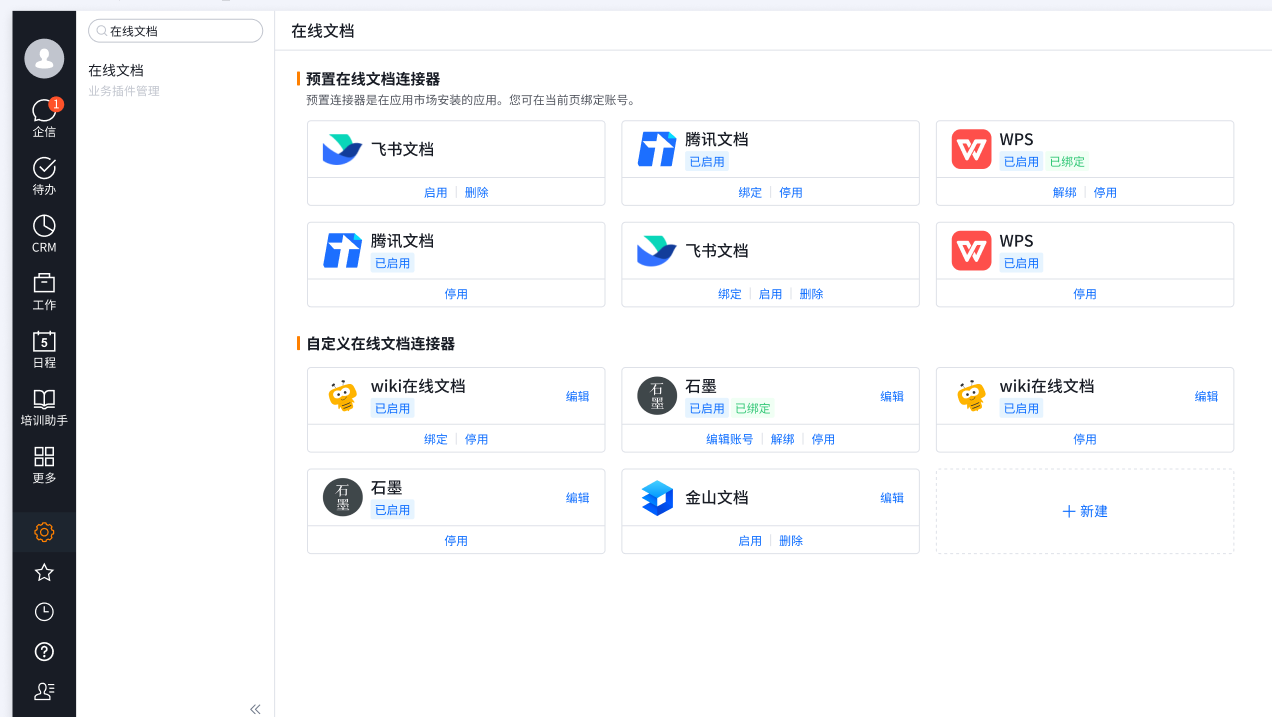The width and height of the screenshot is (1272, 717).
Task: Open the 更多 apps menu
Action: click(x=44, y=465)
